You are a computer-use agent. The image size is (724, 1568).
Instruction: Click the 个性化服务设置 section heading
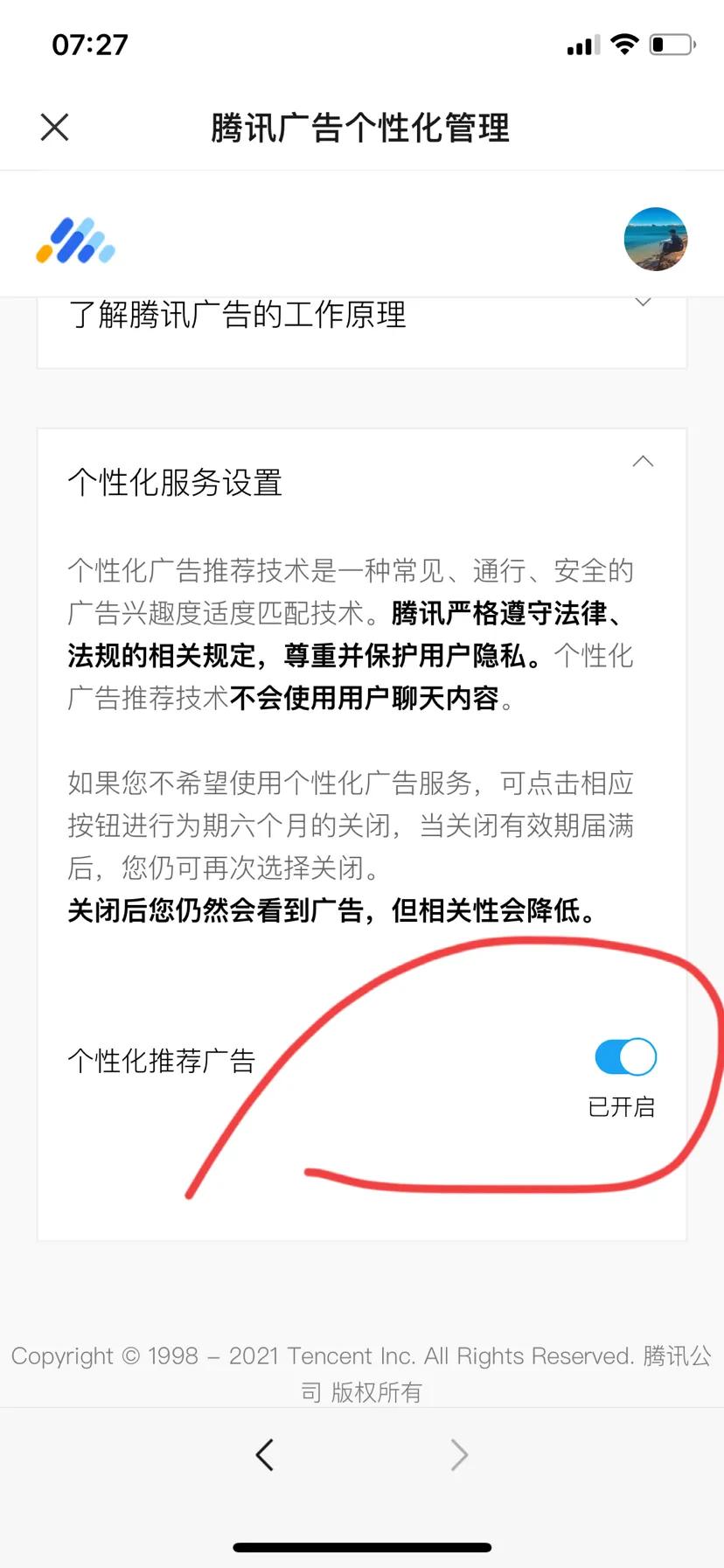[x=175, y=484]
